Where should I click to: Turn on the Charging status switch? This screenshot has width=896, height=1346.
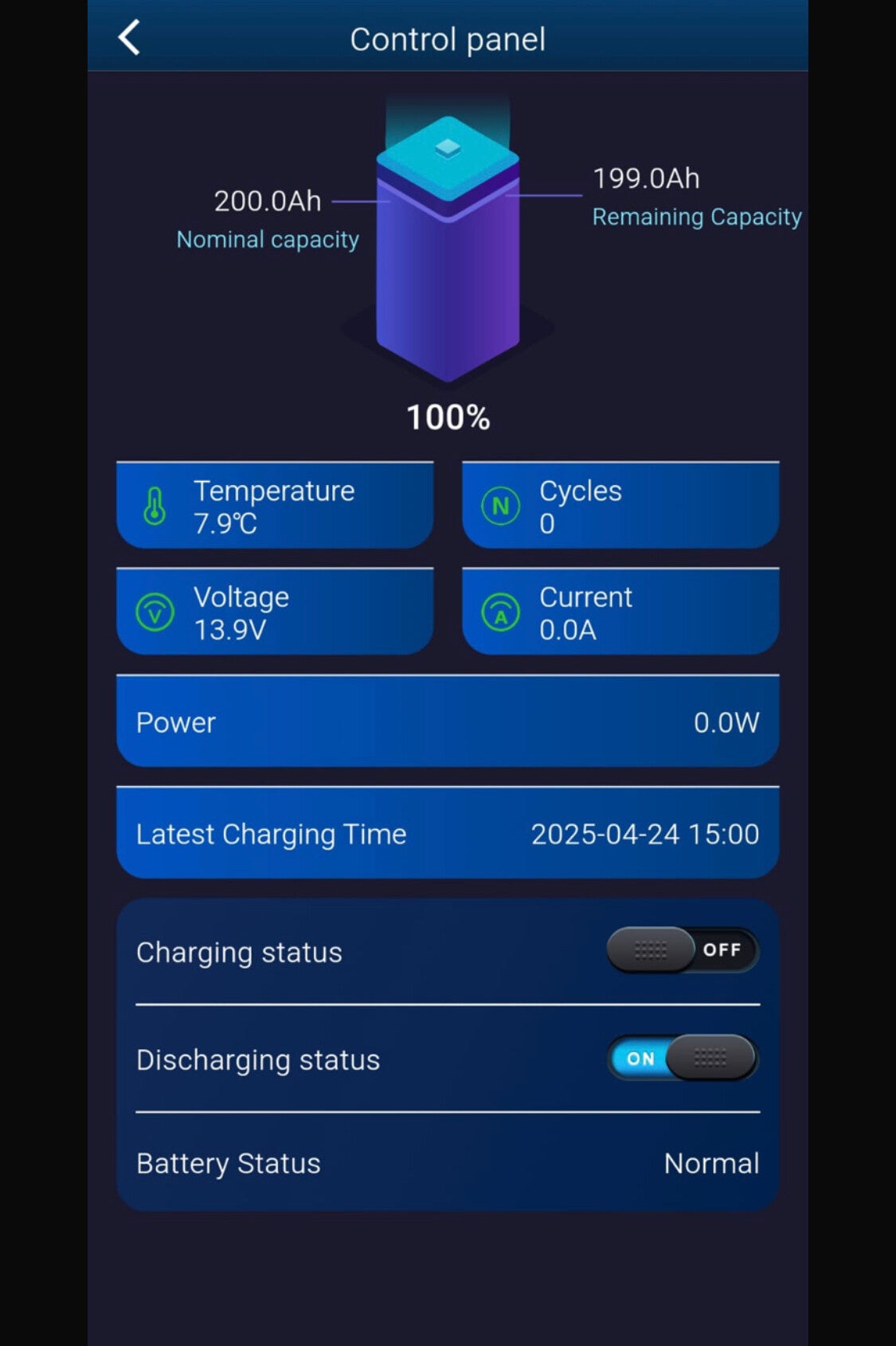(682, 950)
